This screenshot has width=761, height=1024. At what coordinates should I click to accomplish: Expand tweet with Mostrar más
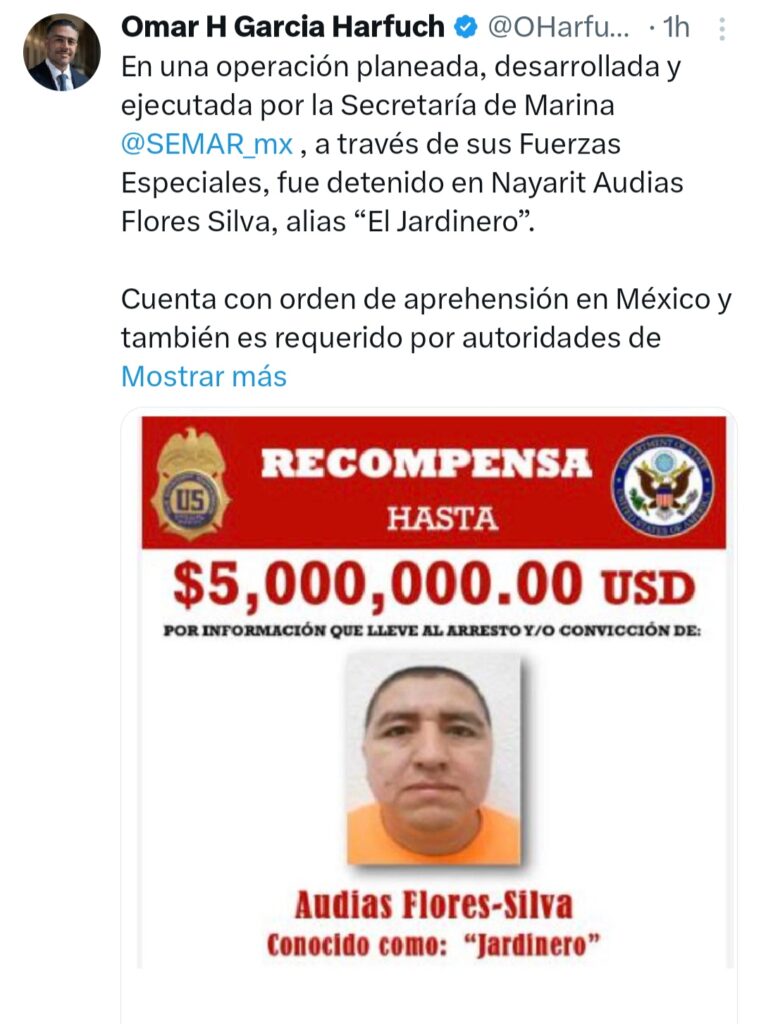pyautogui.click(x=203, y=376)
